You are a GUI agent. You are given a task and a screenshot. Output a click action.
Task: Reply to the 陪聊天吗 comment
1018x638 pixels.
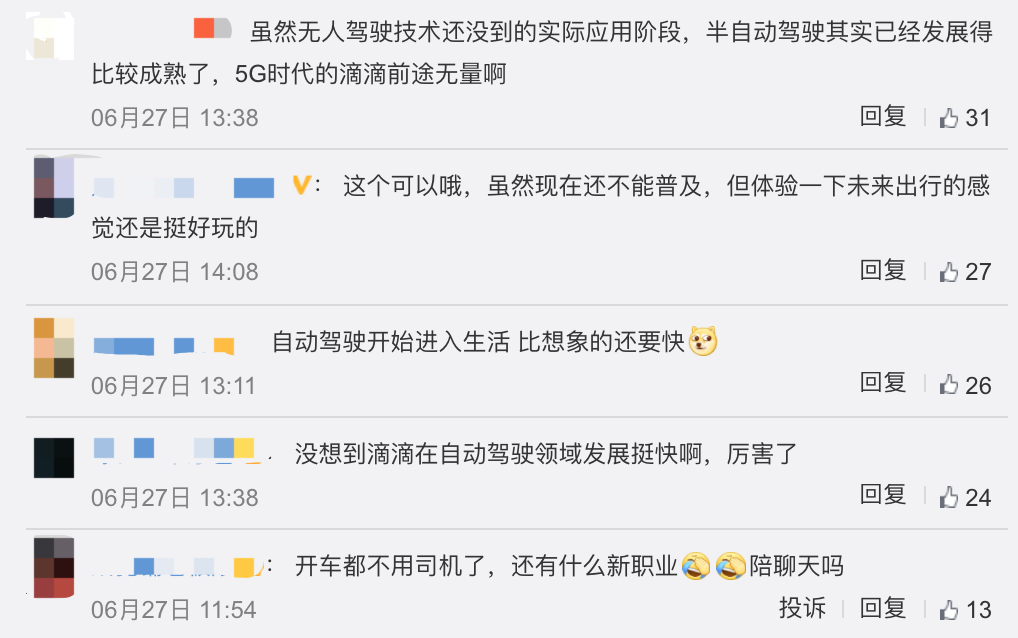pos(883,607)
